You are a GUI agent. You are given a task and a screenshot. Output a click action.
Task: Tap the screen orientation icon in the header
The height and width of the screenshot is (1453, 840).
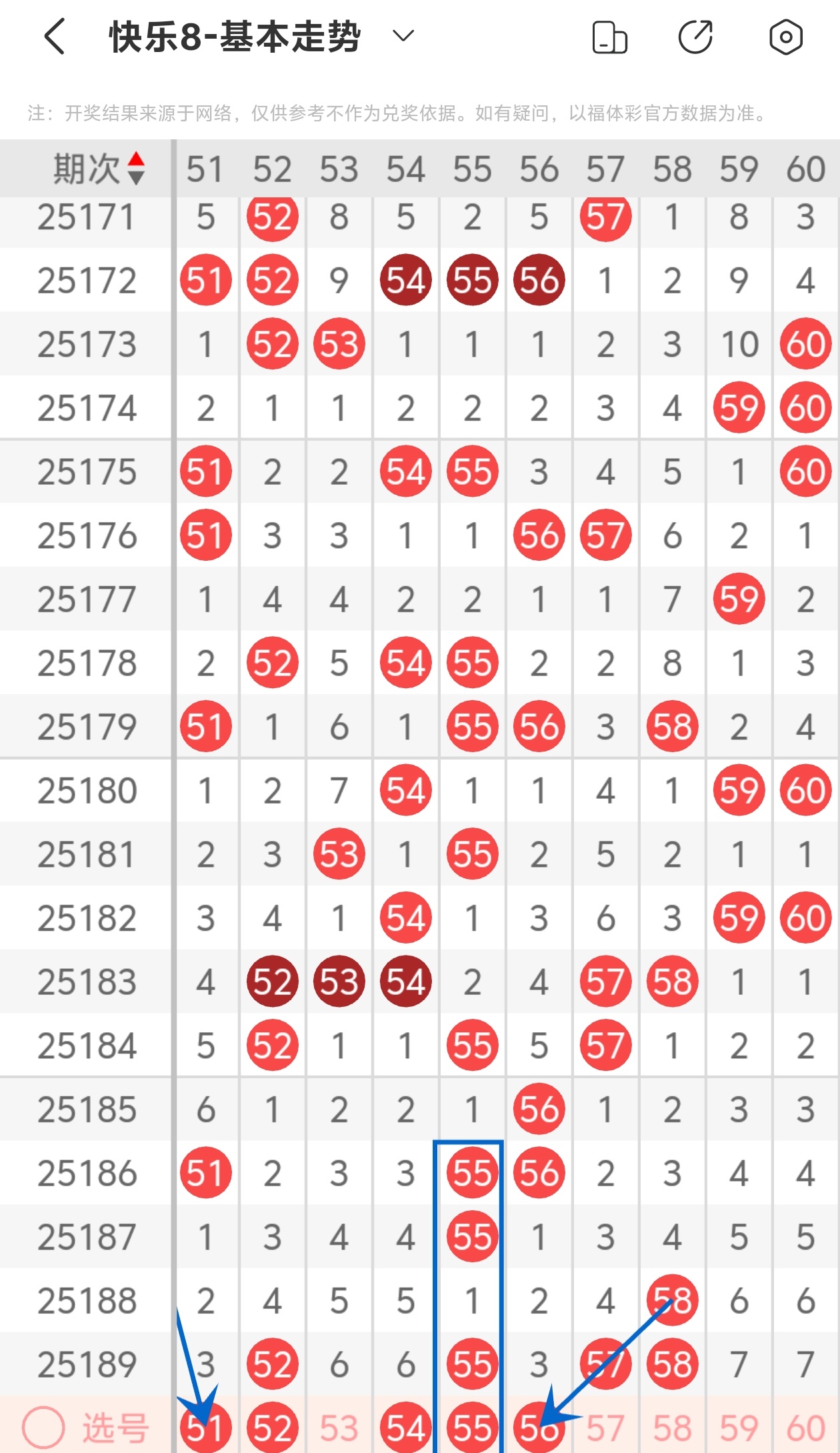pos(609,37)
